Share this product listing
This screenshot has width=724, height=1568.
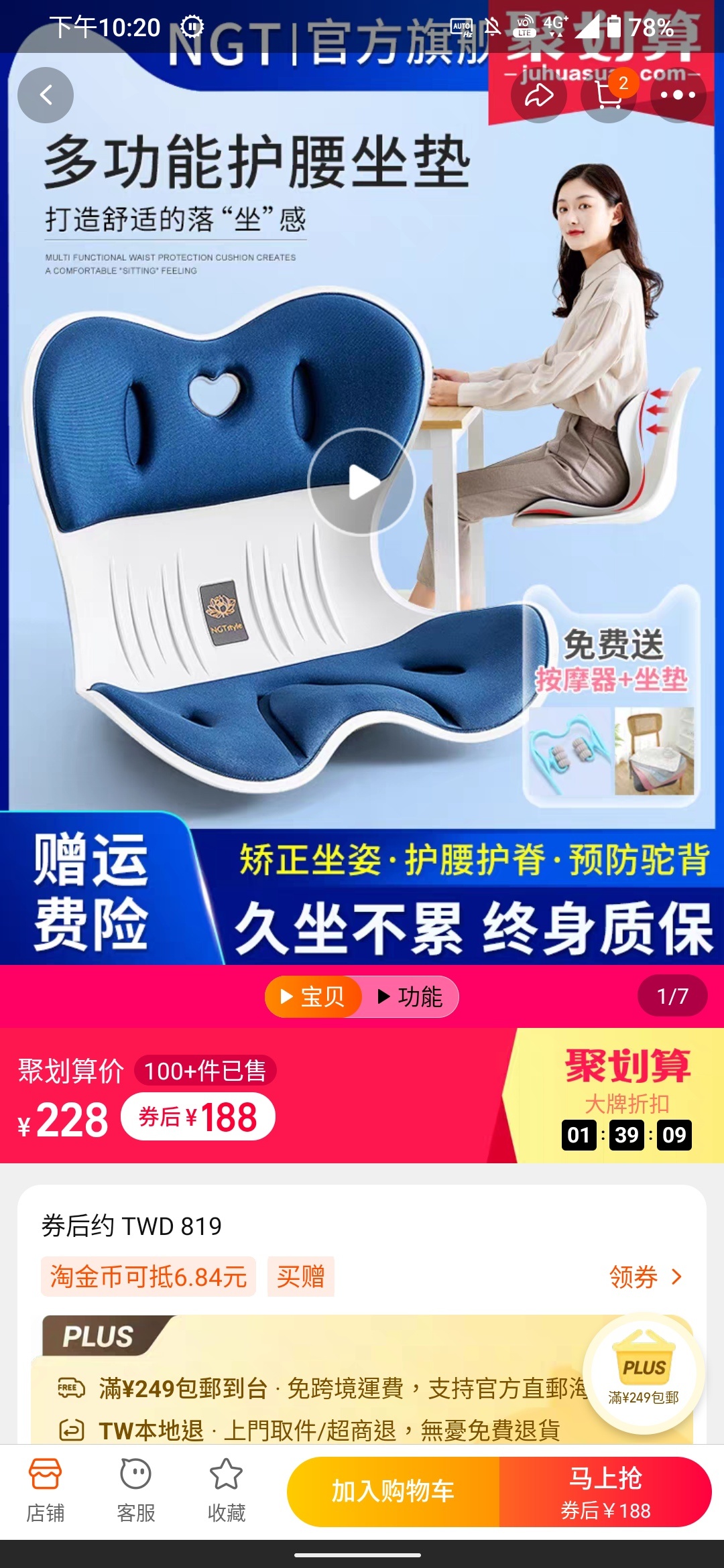(539, 95)
